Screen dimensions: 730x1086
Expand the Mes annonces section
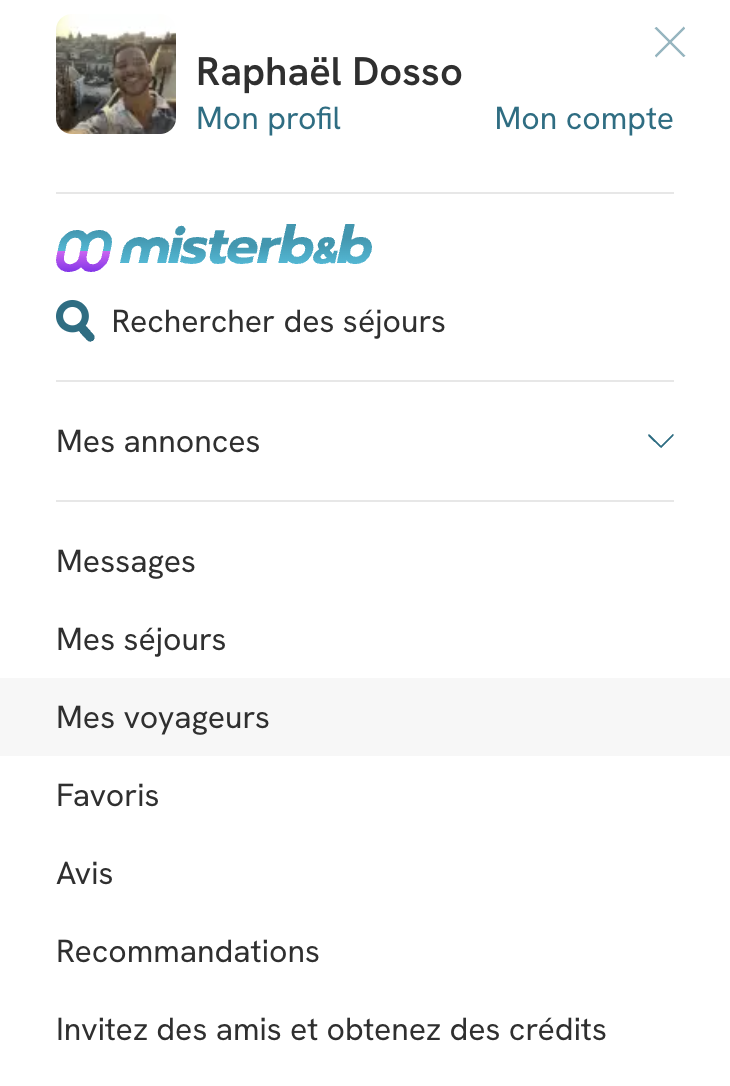point(660,441)
